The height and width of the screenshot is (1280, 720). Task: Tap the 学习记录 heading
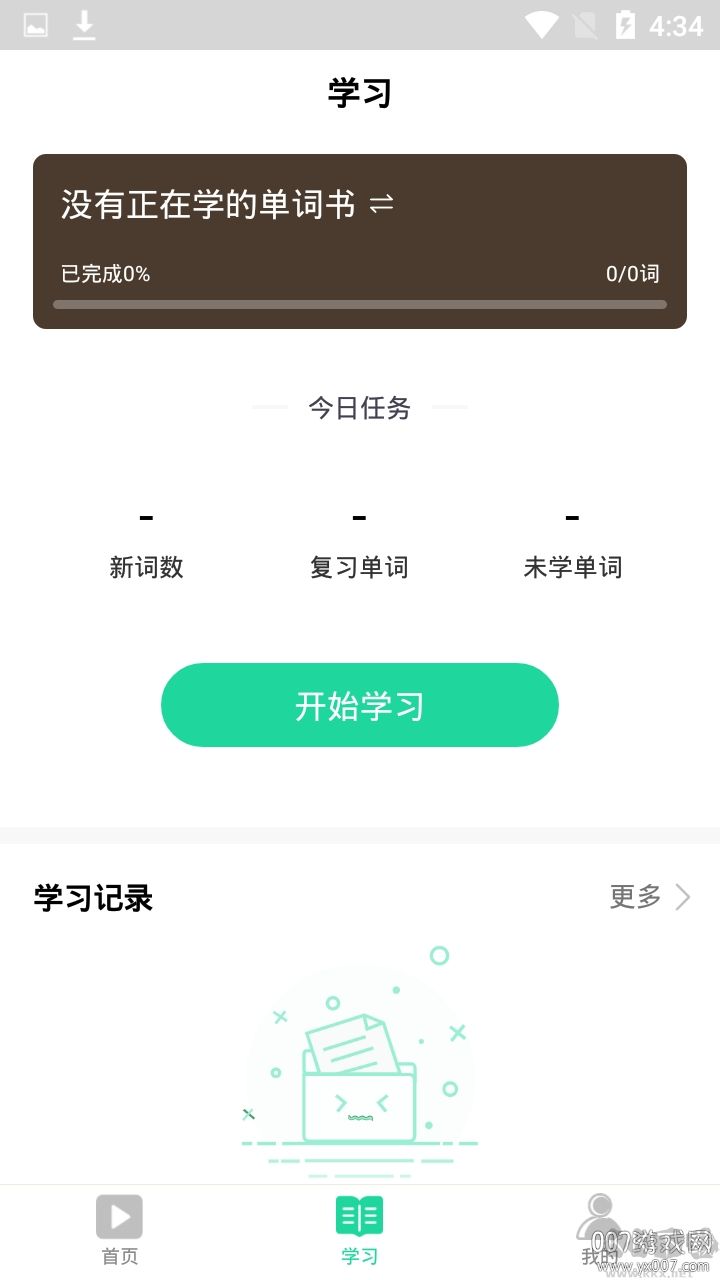[92, 898]
